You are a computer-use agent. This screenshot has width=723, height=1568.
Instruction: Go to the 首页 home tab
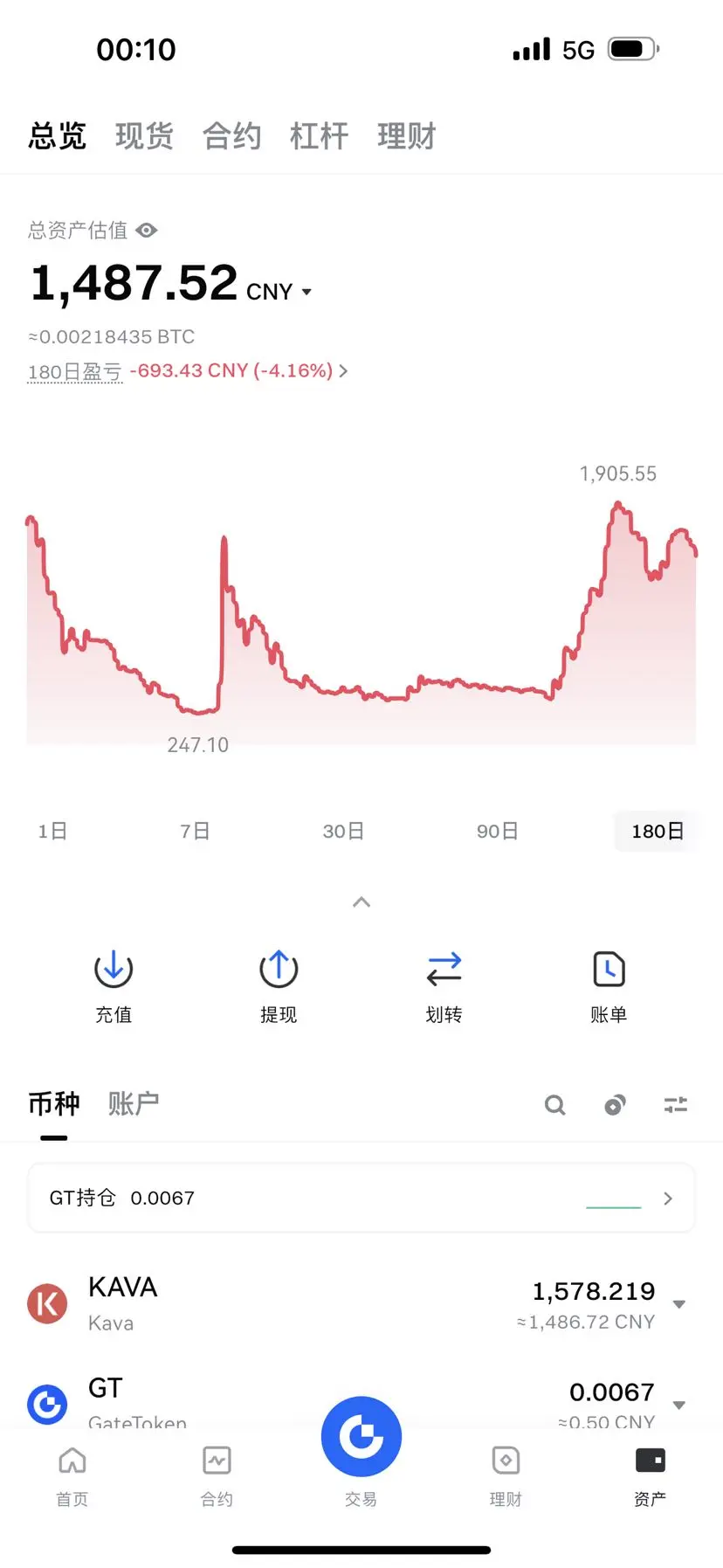72,1473
